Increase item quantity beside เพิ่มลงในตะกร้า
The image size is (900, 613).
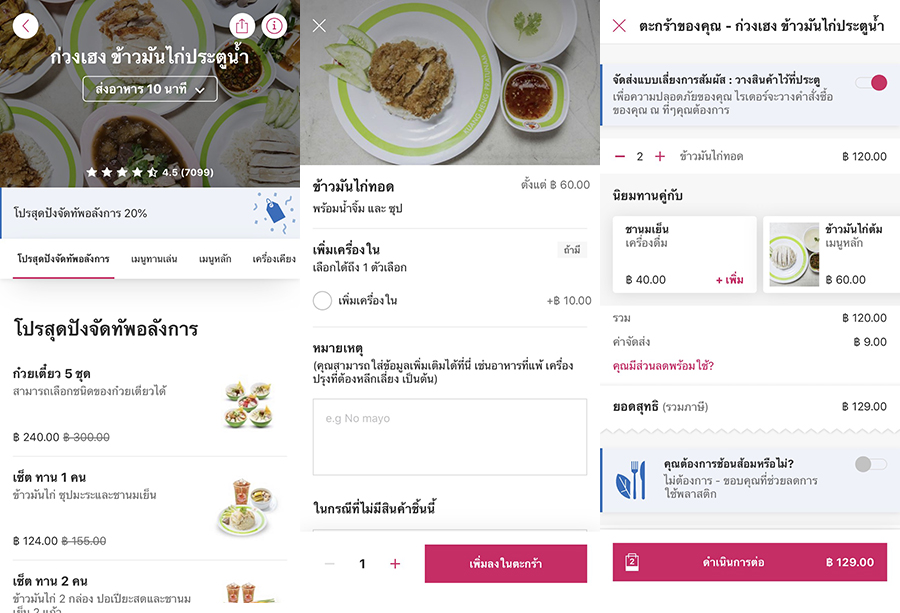coord(395,564)
